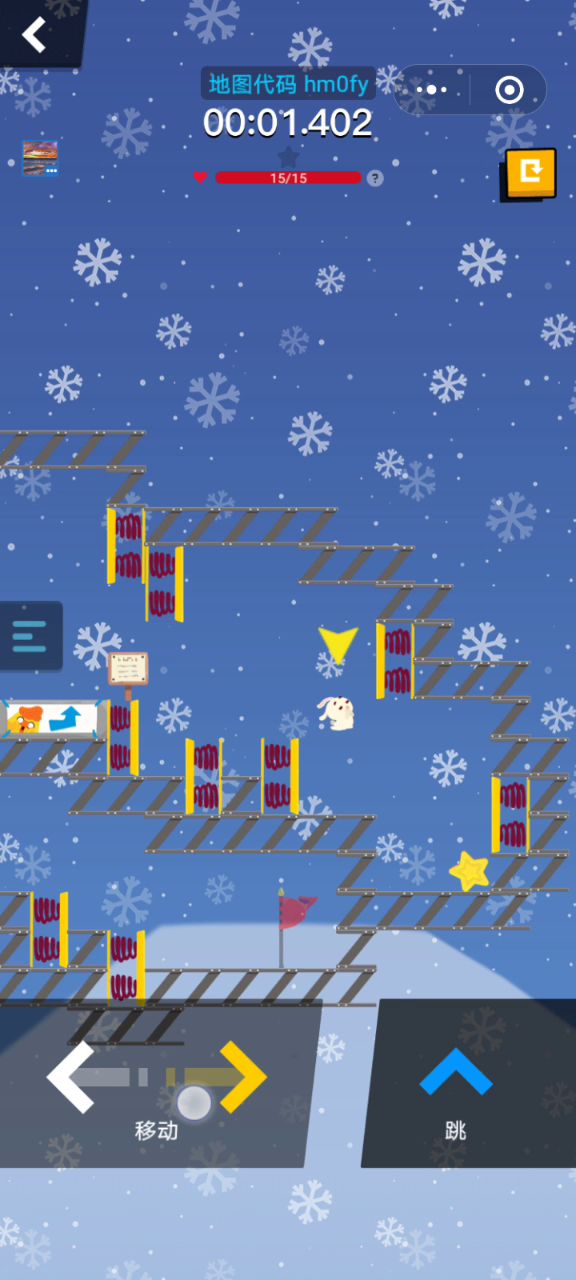Close the mini program with the circle button
Viewport: 576px width, 1280px height.
coord(509,90)
